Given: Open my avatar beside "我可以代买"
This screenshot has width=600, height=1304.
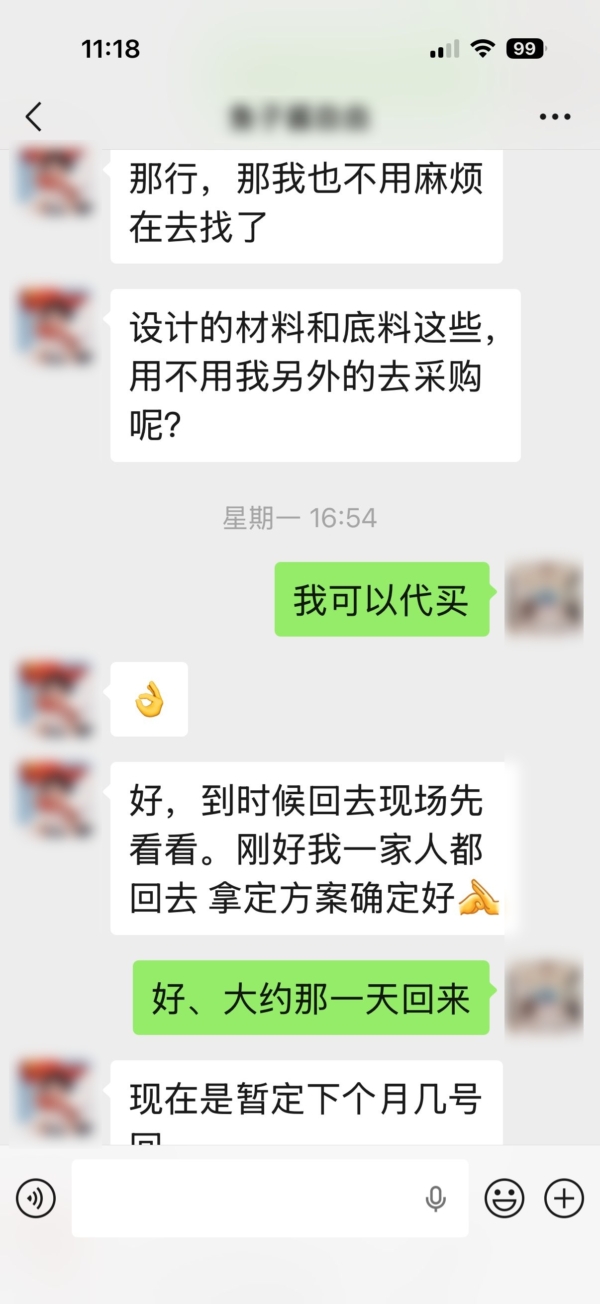Looking at the screenshot, I should tap(544, 599).
